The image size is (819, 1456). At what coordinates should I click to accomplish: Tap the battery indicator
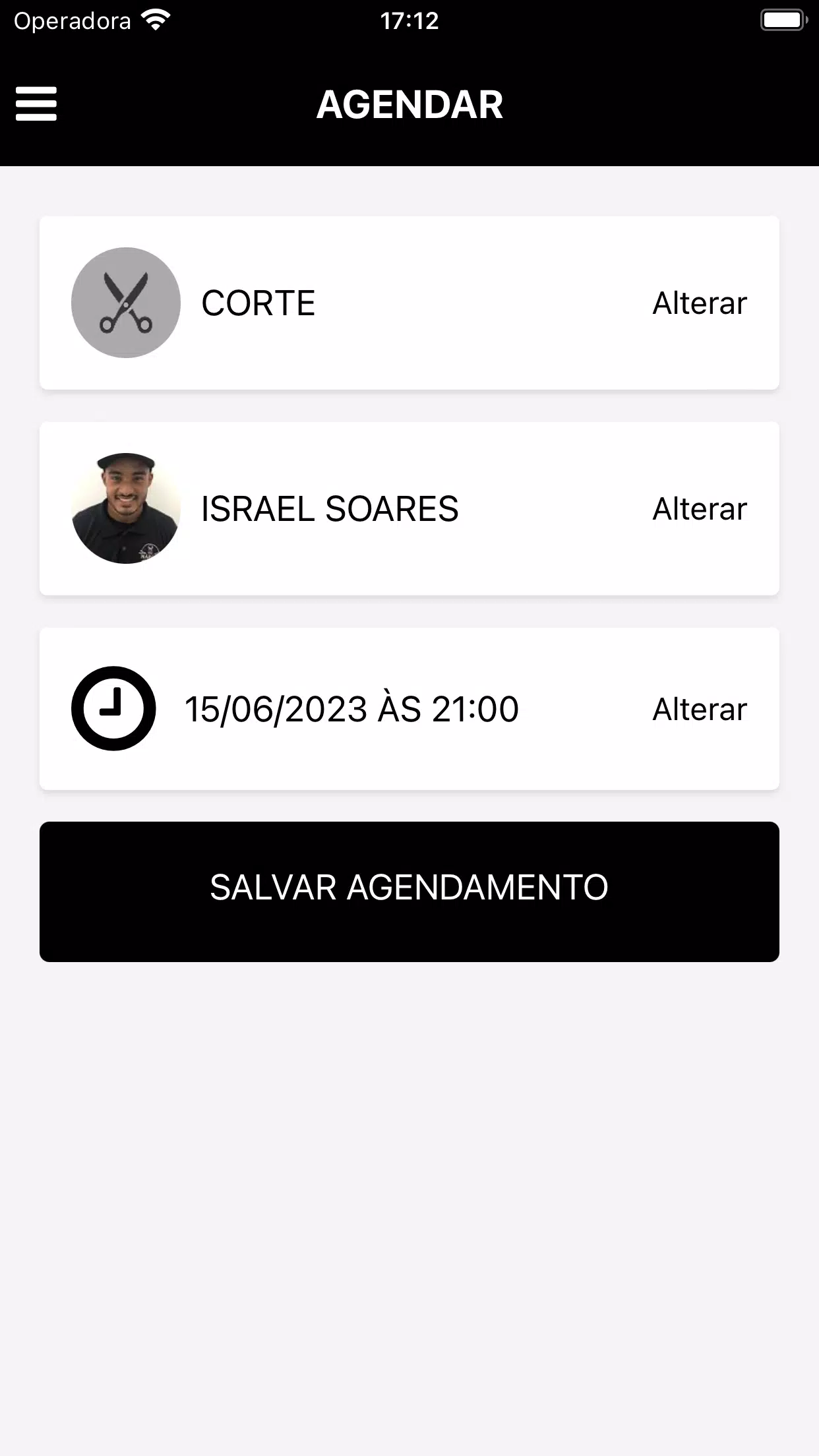(x=782, y=20)
